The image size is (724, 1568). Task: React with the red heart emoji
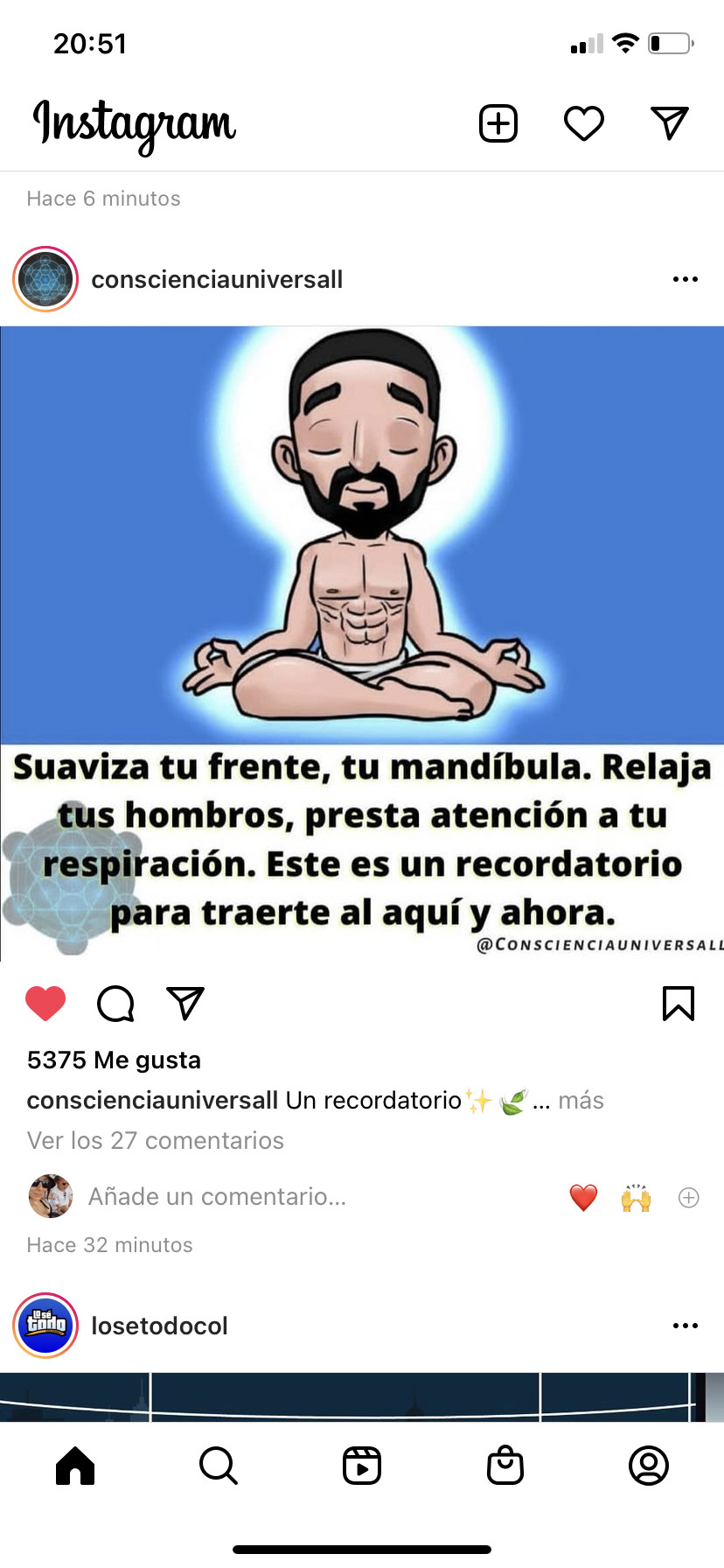583,1197
